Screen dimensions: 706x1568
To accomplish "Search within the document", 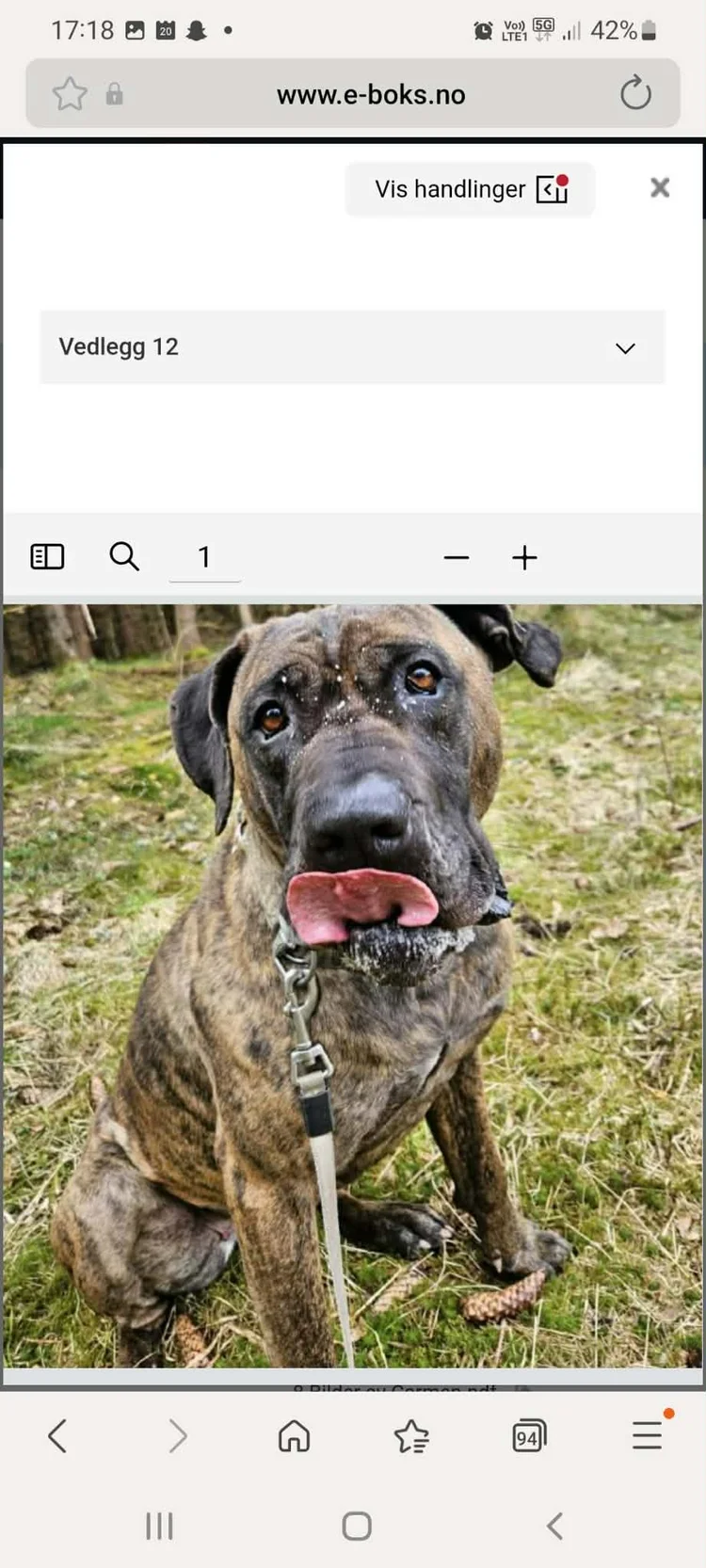I will 124,557.
